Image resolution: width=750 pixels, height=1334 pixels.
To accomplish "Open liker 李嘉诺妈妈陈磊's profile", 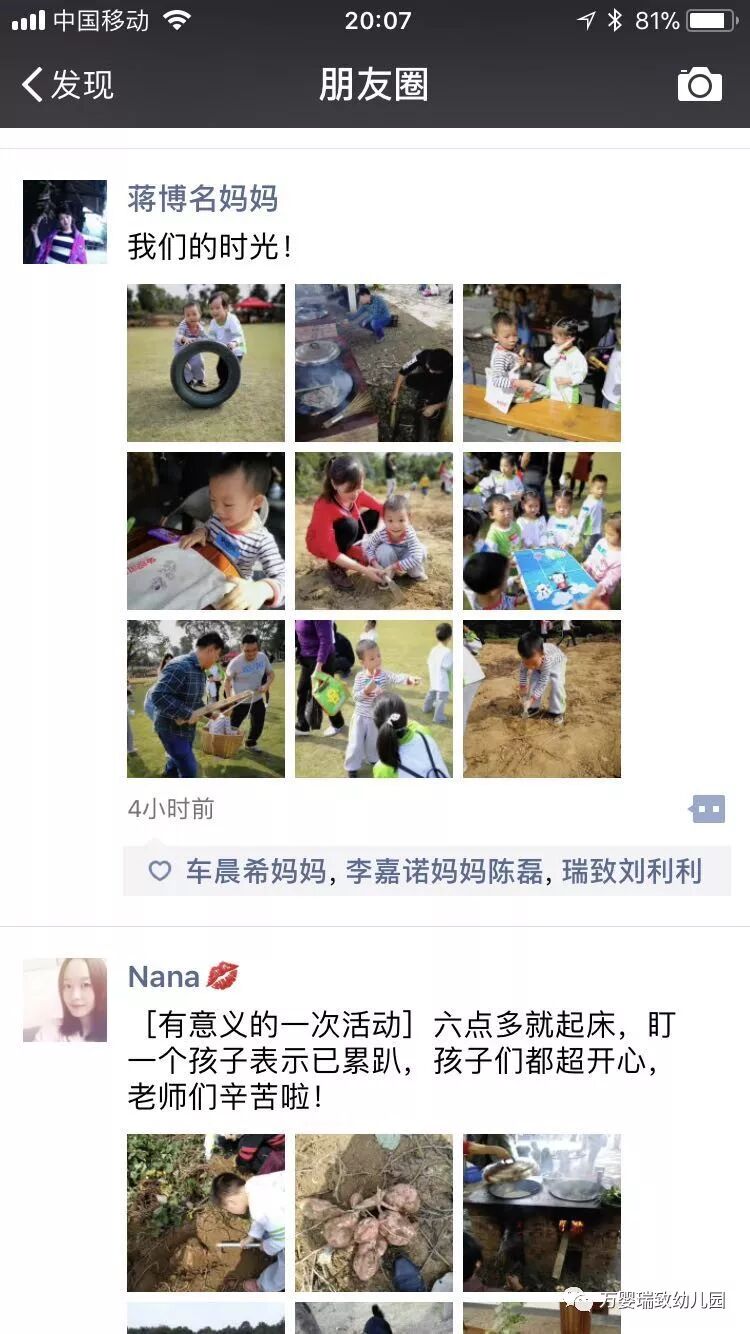I will pyautogui.click(x=445, y=871).
